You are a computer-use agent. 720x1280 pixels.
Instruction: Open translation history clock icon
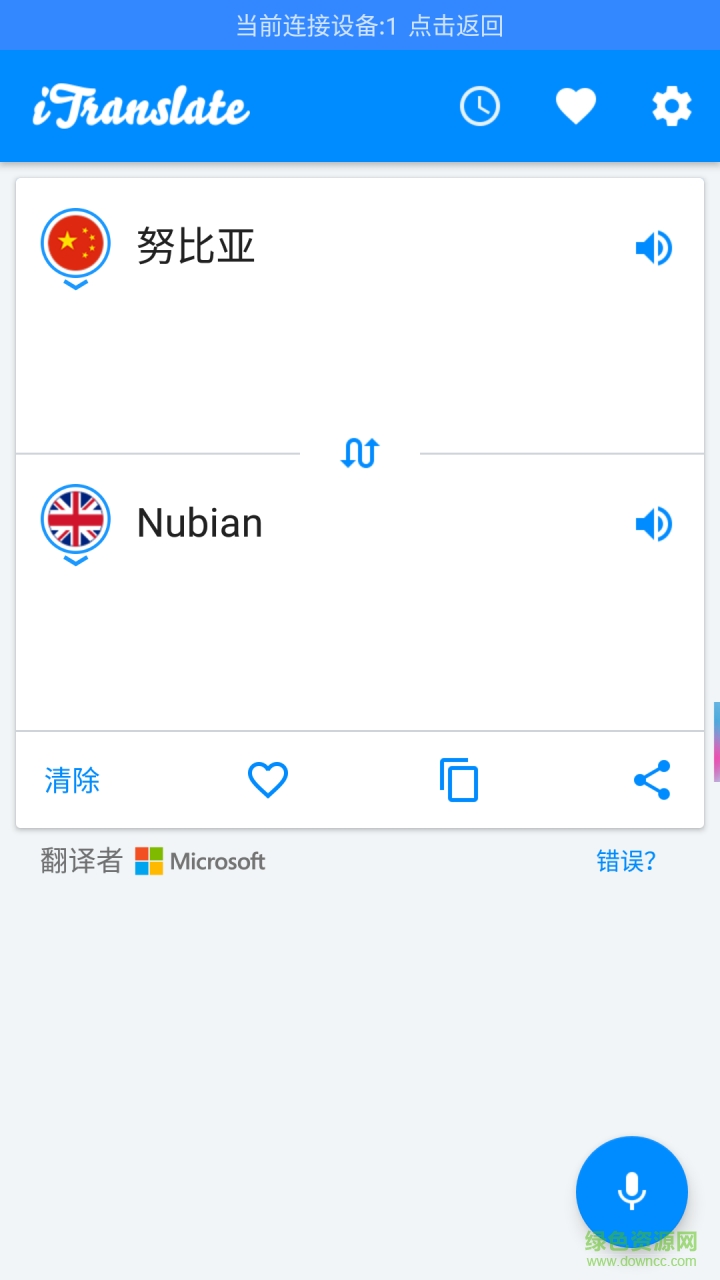(x=480, y=106)
